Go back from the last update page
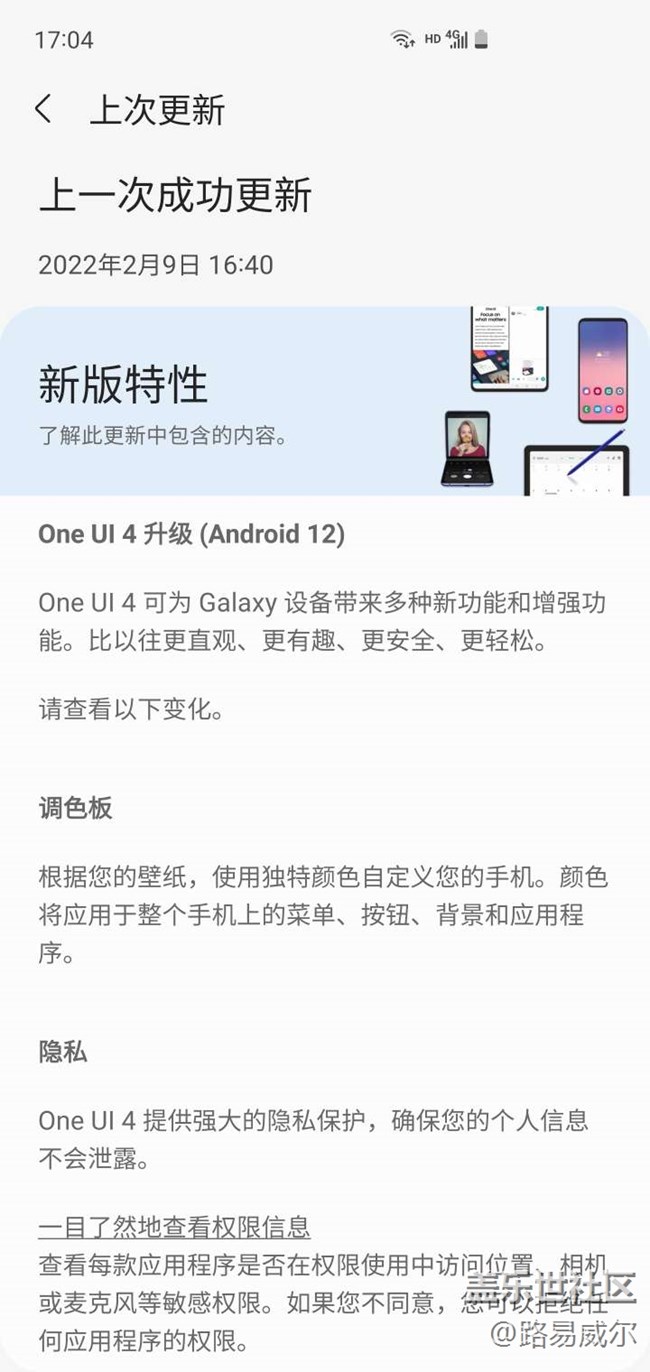650x1372 pixels. pyautogui.click(x=43, y=109)
